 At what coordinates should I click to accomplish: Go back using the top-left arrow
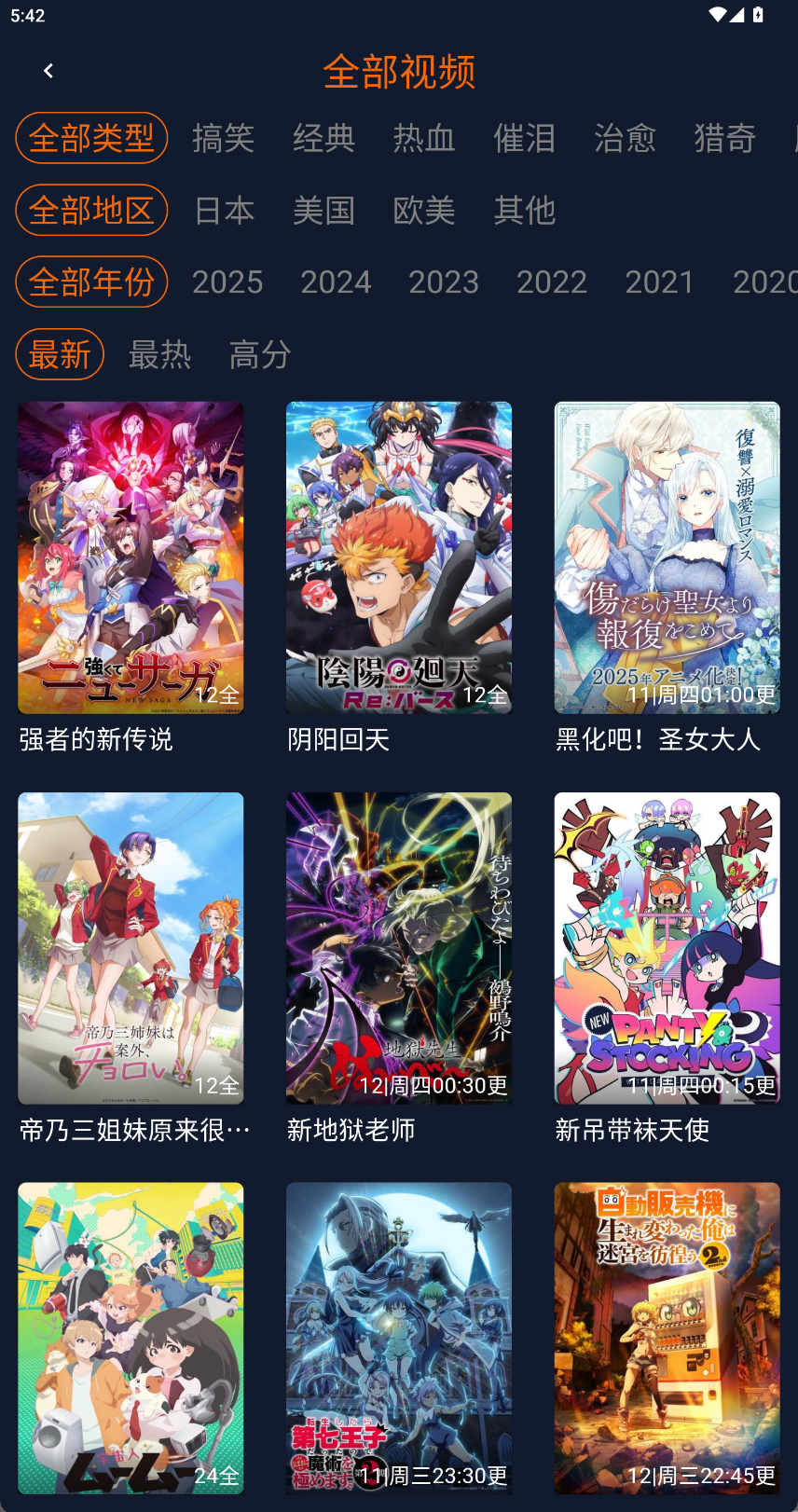coord(48,71)
